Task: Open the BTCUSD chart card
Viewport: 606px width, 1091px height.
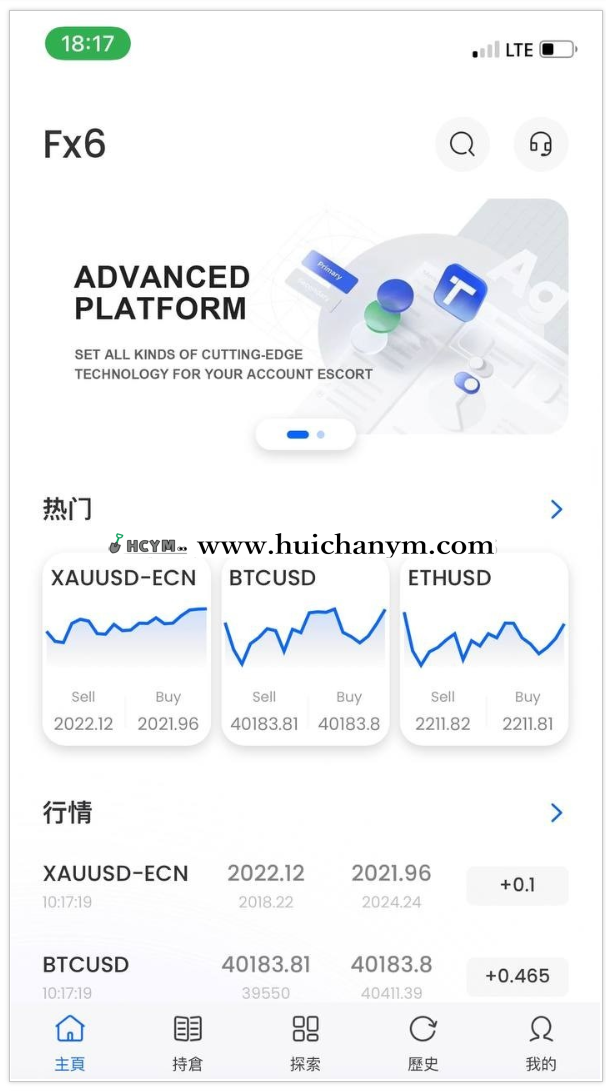Action: [x=305, y=650]
